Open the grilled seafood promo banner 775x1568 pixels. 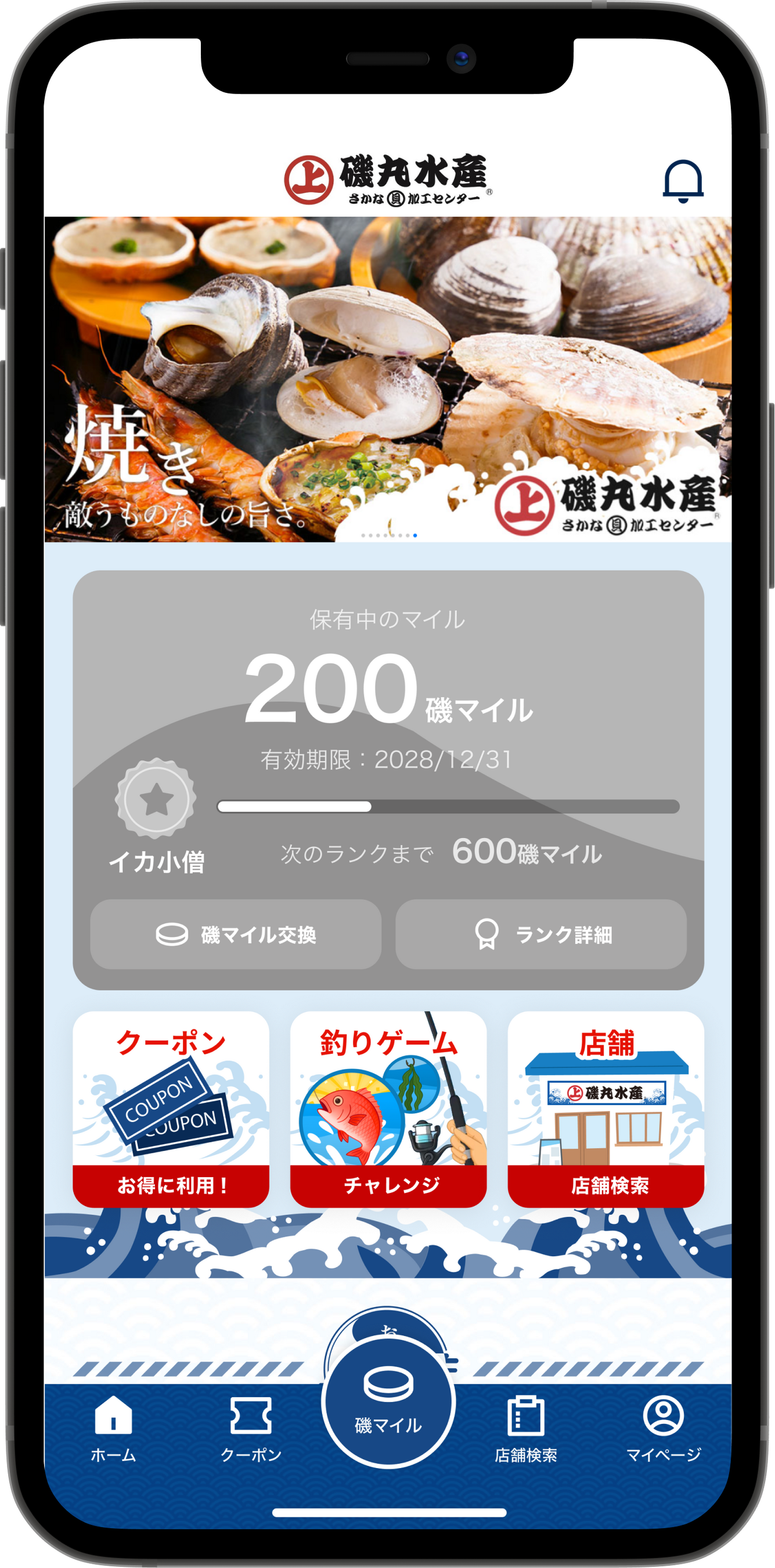click(388, 379)
